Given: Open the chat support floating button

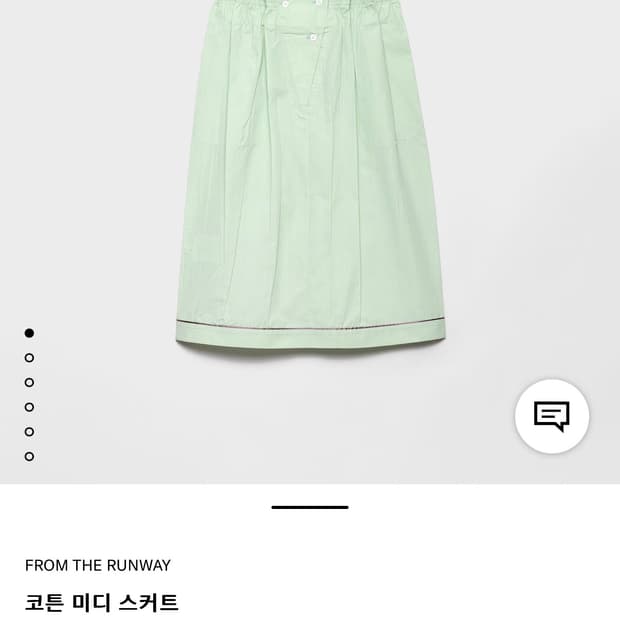Looking at the screenshot, I should tap(552, 416).
